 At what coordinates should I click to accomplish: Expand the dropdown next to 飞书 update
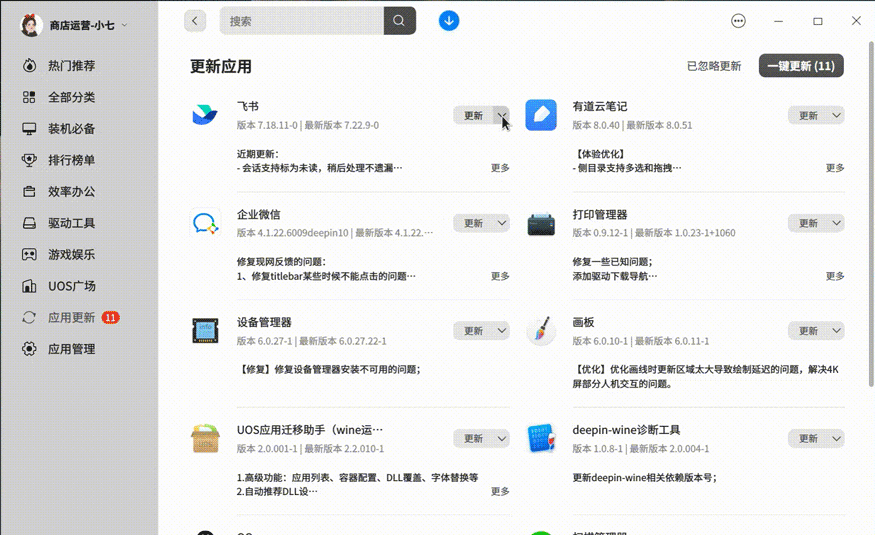(501, 115)
